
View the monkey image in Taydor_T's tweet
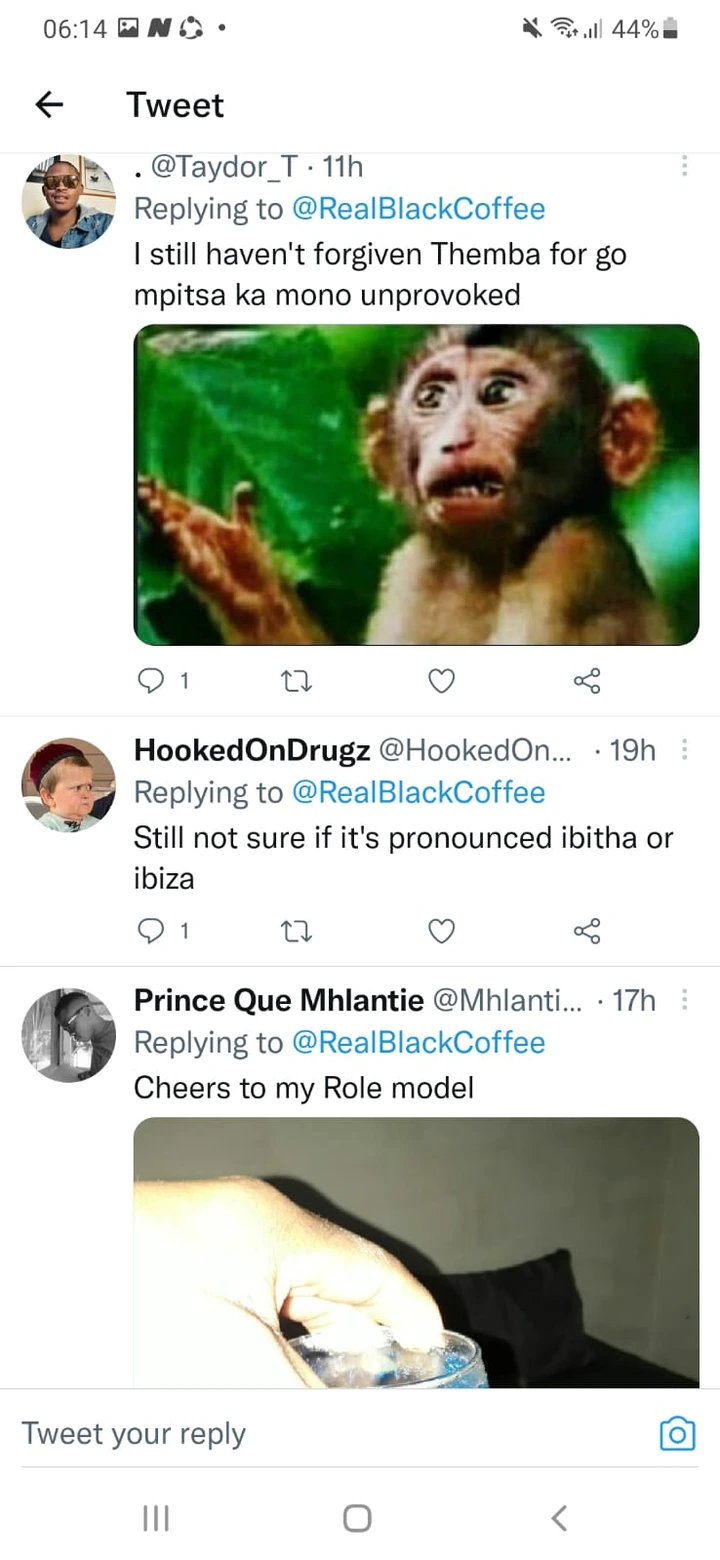coord(416,485)
